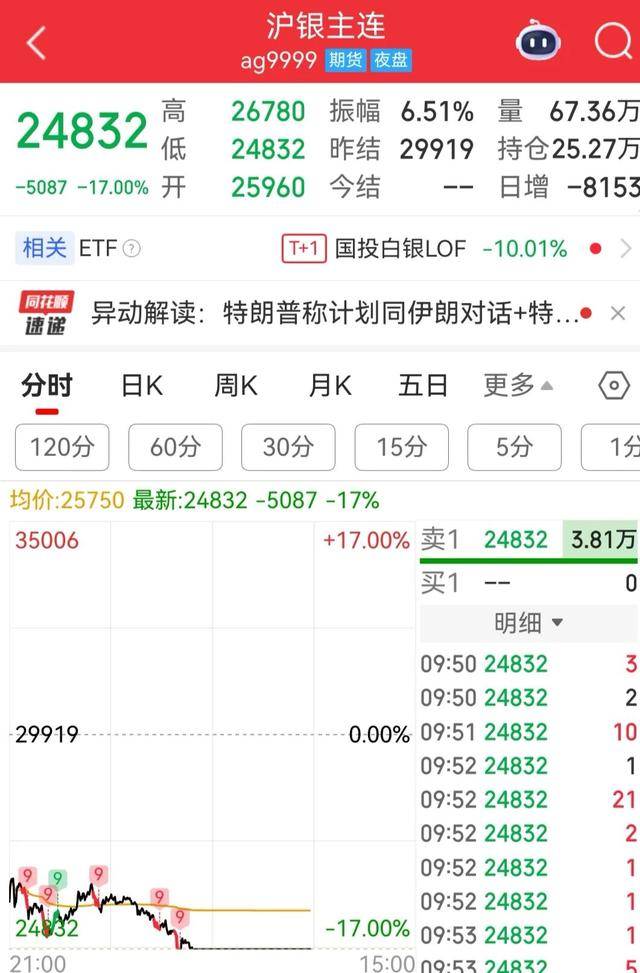This screenshot has width=640, height=973.
Task: Switch to the 周K chart tab
Action: [235, 386]
